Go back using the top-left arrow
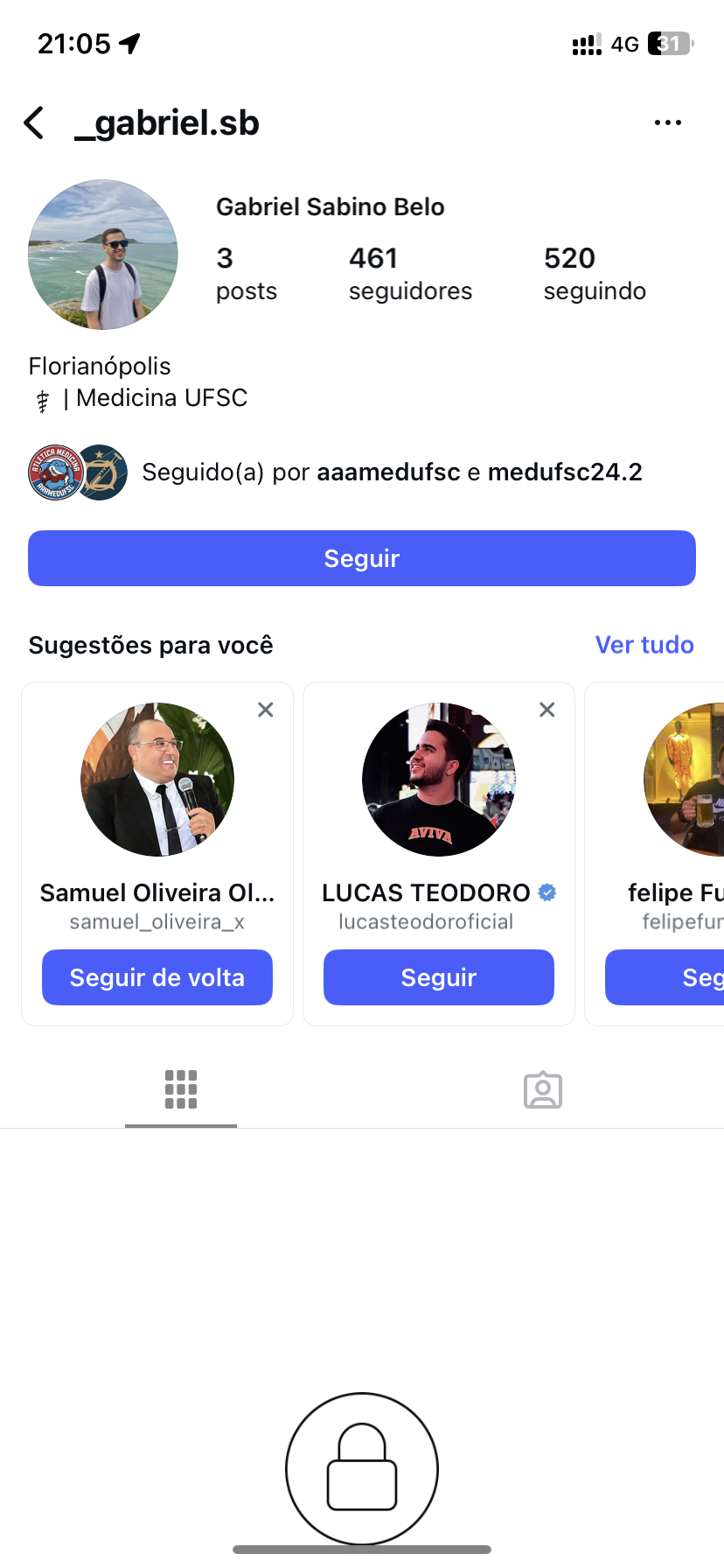724x1568 pixels. pyautogui.click(x=34, y=123)
